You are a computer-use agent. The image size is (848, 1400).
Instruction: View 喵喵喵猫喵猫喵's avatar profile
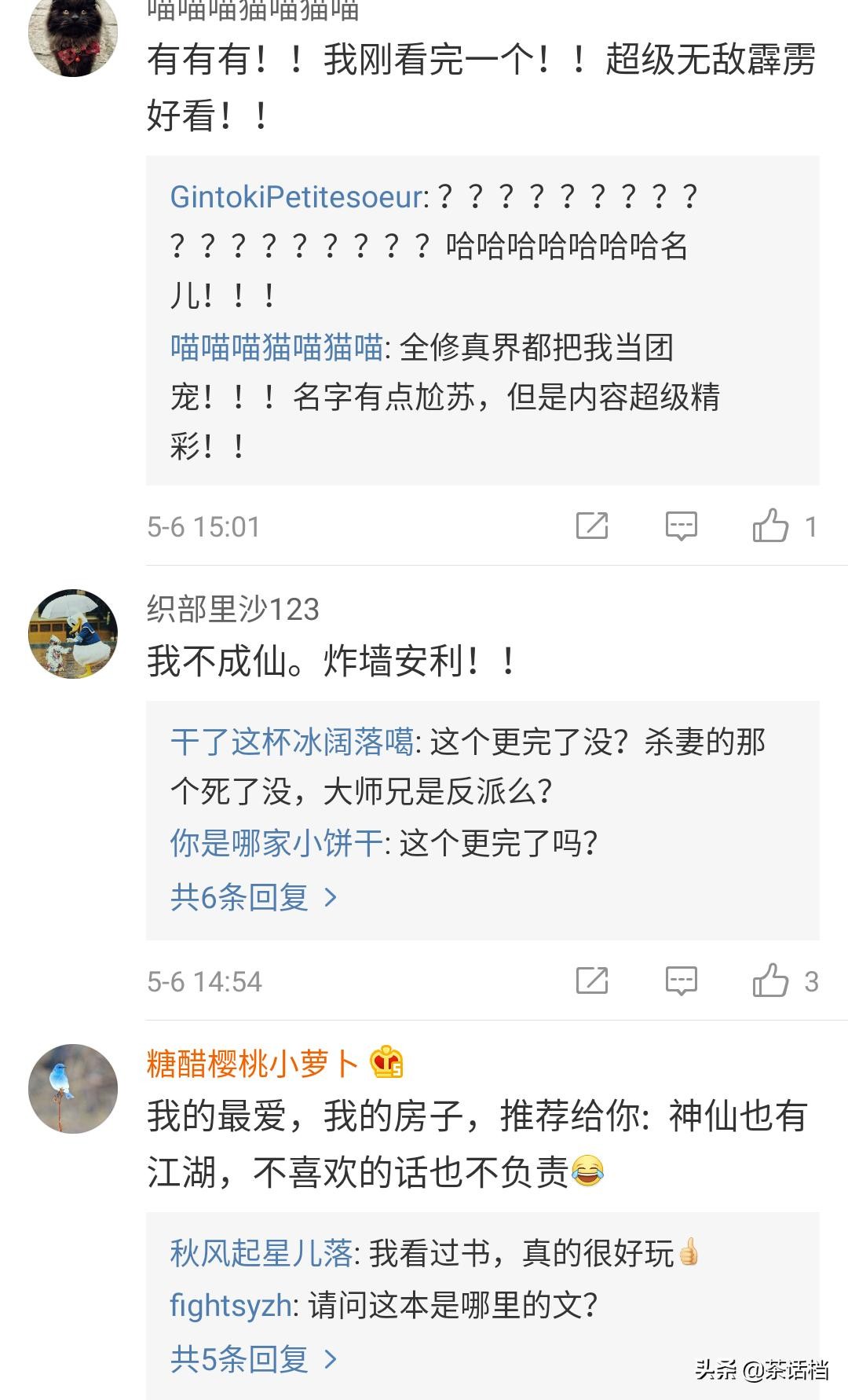73,35
